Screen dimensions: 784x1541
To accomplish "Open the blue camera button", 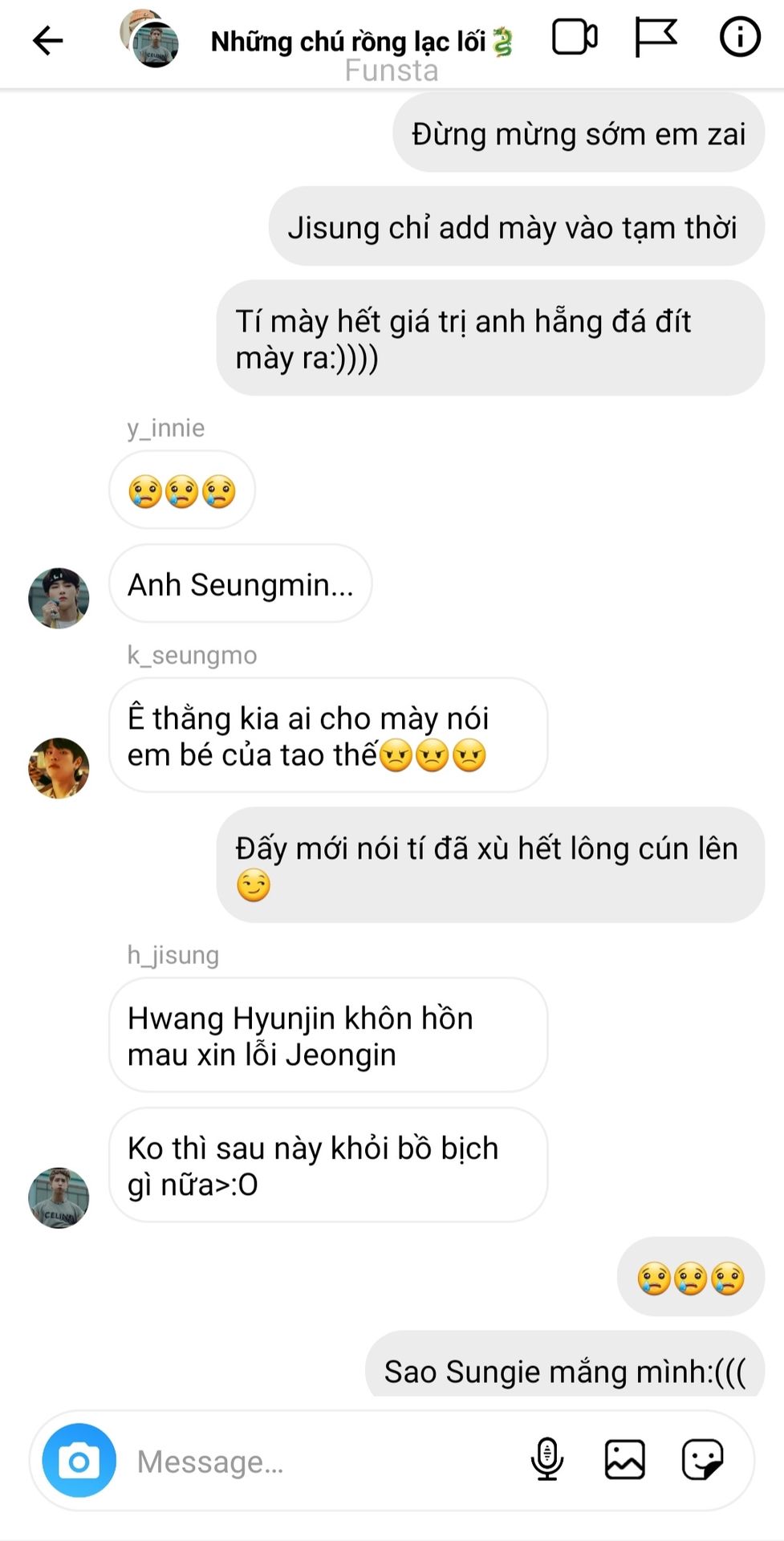I will [79, 1460].
